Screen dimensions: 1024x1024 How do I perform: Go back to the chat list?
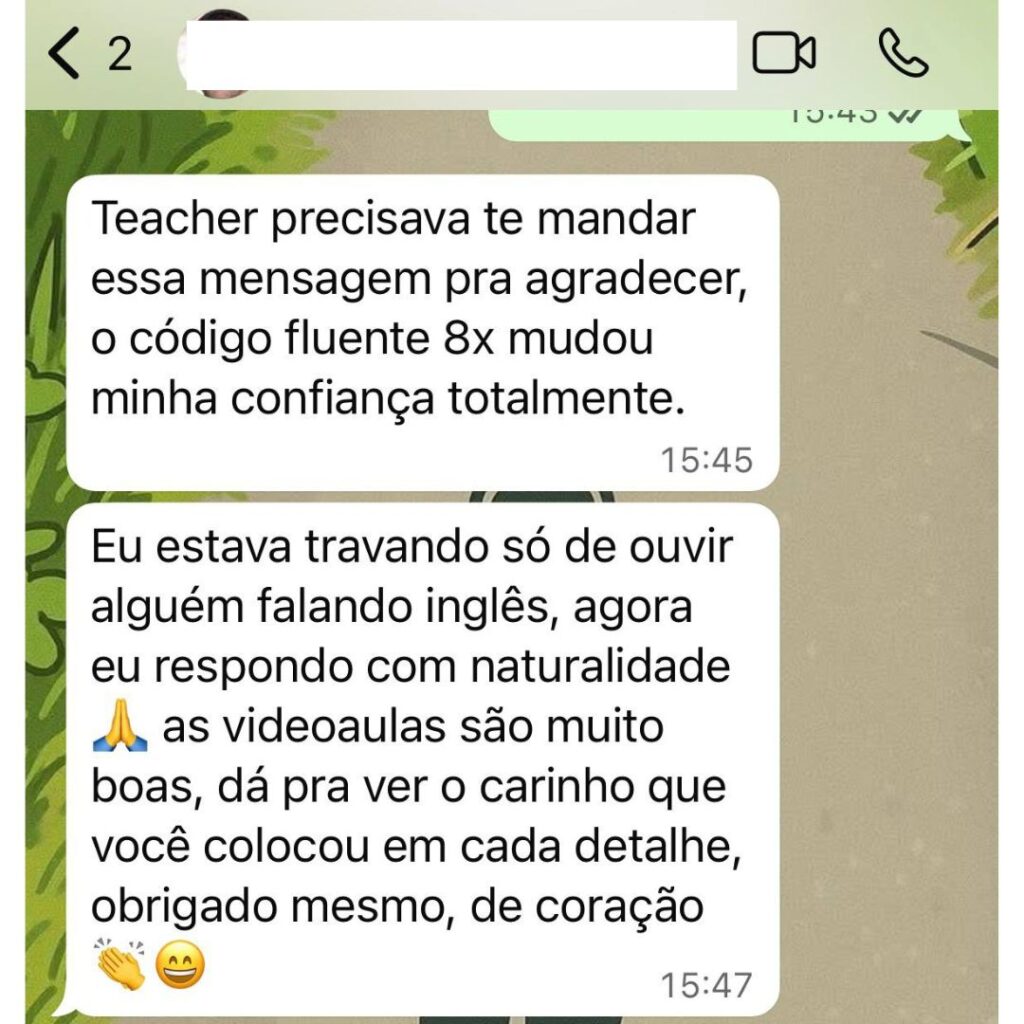(x=66, y=55)
